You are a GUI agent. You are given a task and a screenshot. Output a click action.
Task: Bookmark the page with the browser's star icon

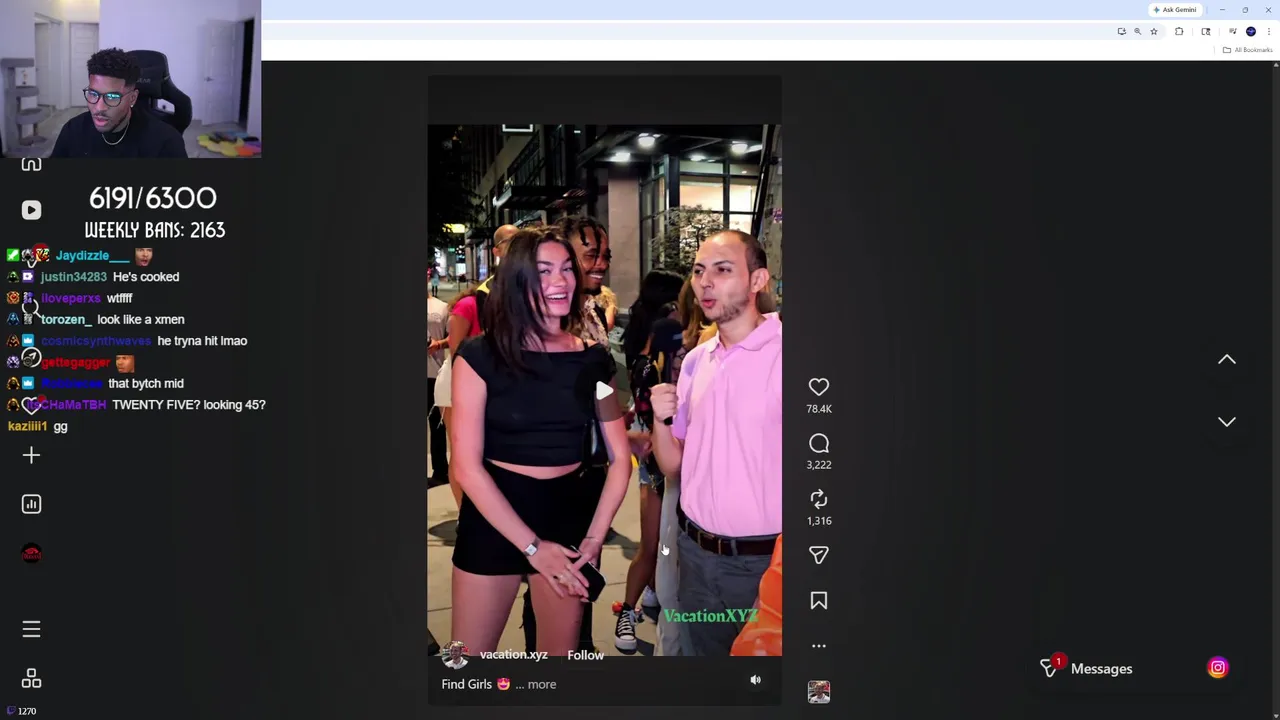(x=1153, y=32)
